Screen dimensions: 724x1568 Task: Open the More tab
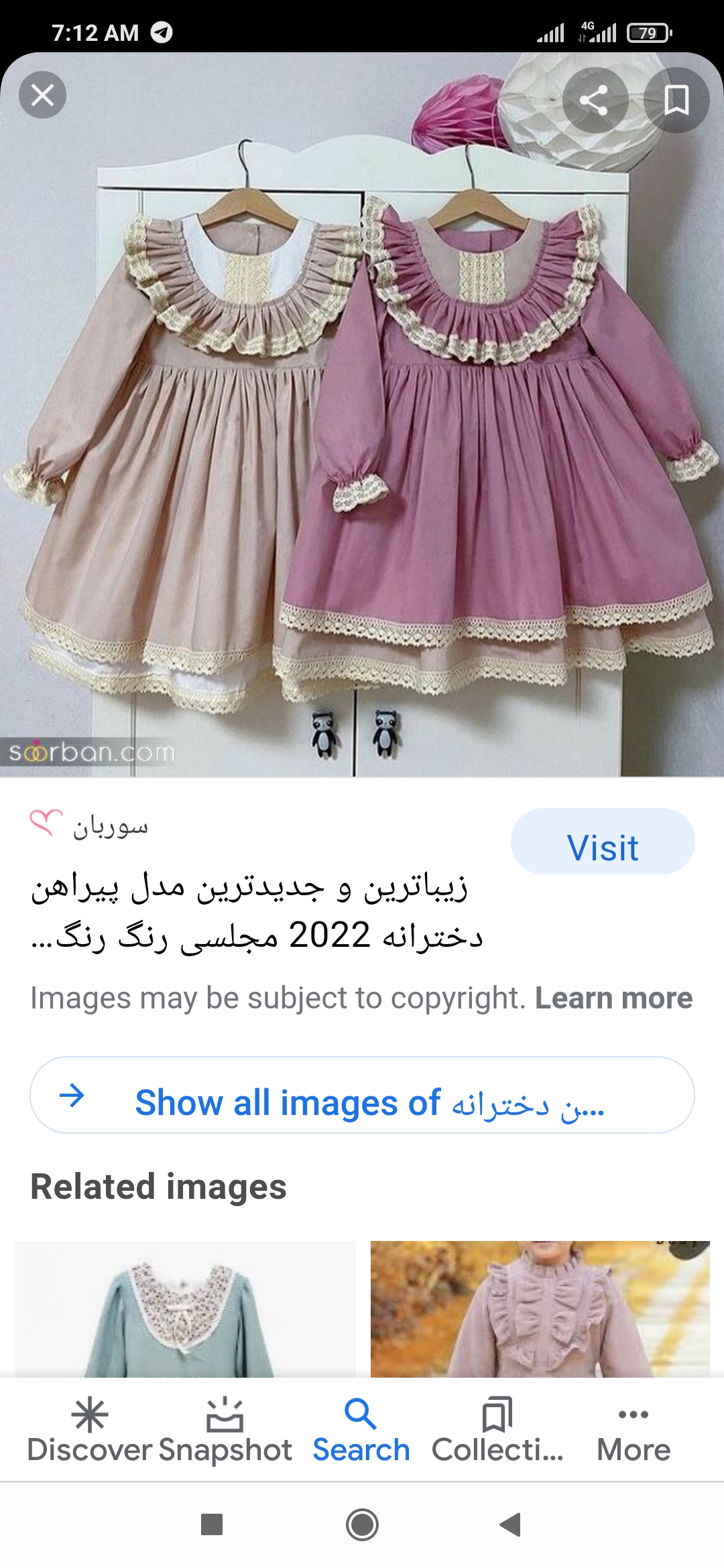point(633,1431)
